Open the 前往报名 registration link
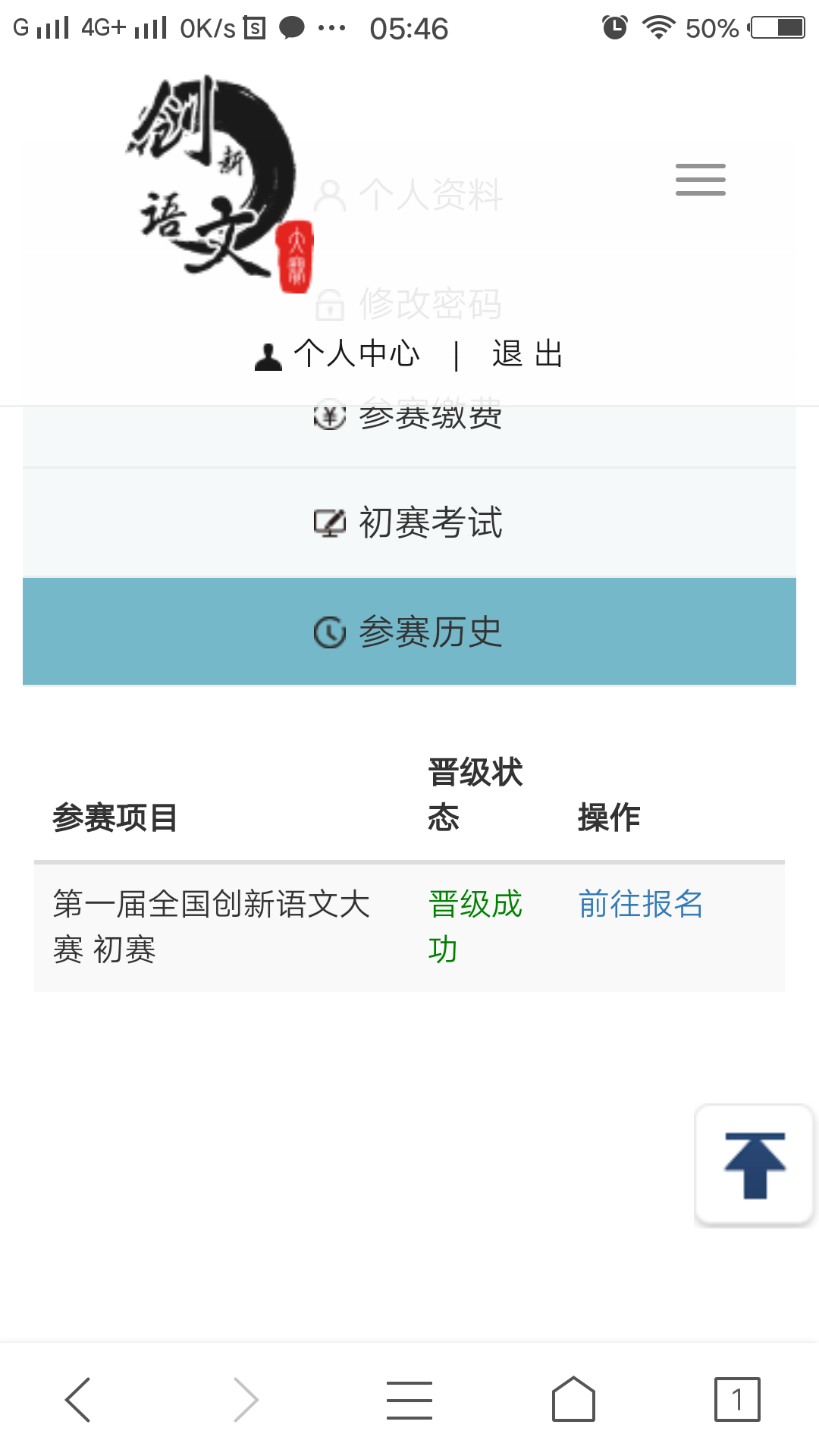Screen dimensions: 819x1456 pos(641,905)
